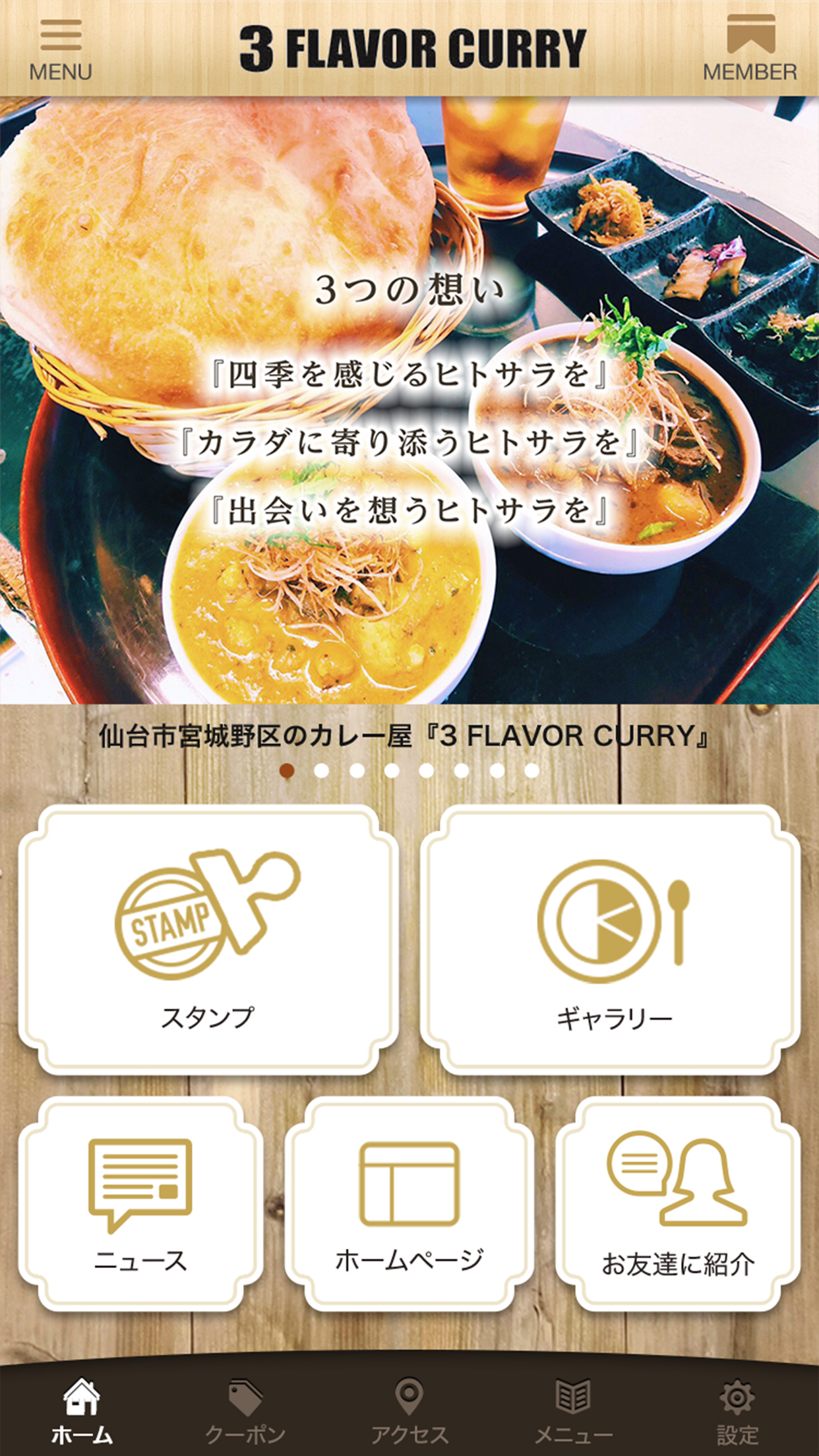The width and height of the screenshot is (819, 1456).
Task: Open the ホームページ homepage tile
Action: (409, 1203)
